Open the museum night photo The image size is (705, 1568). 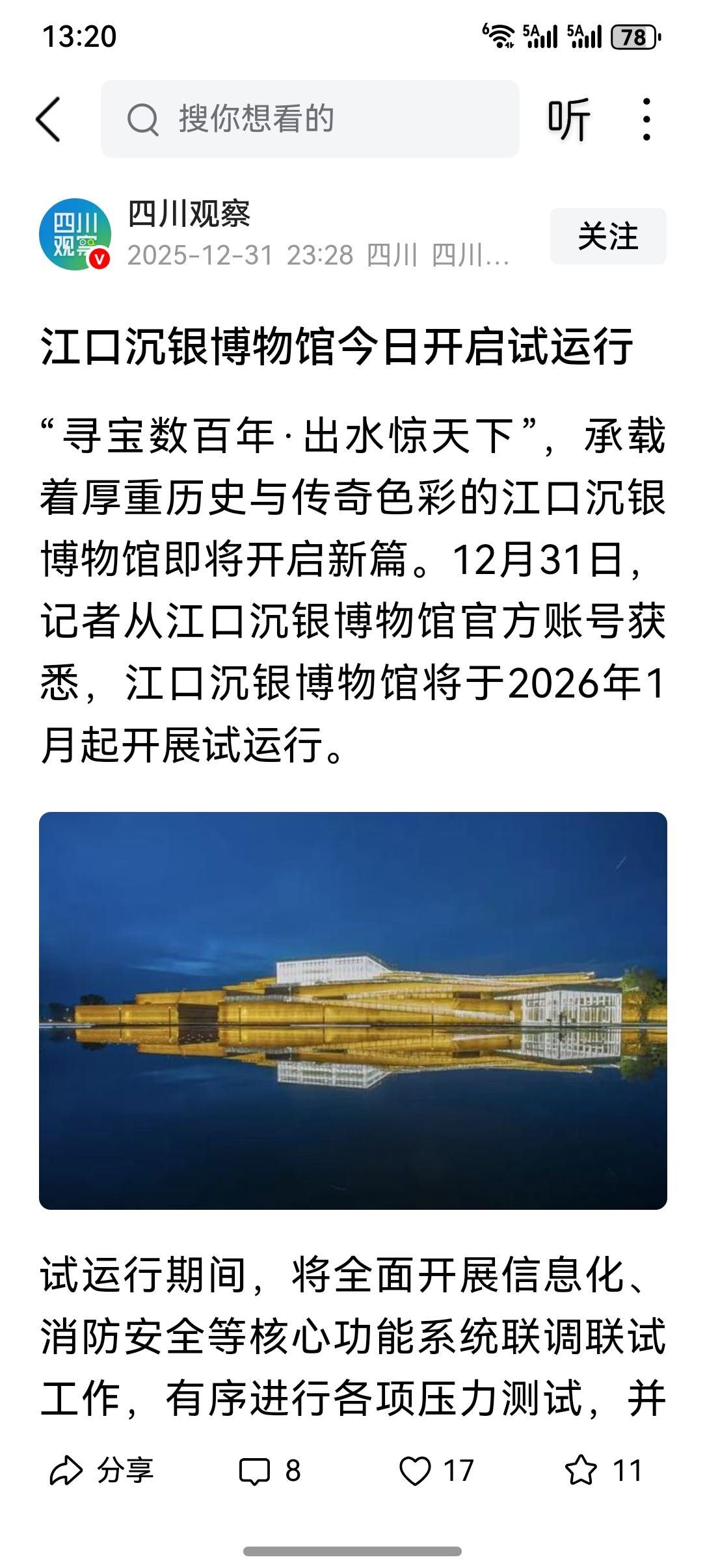pyautogui.click(x=352, y=1010)
